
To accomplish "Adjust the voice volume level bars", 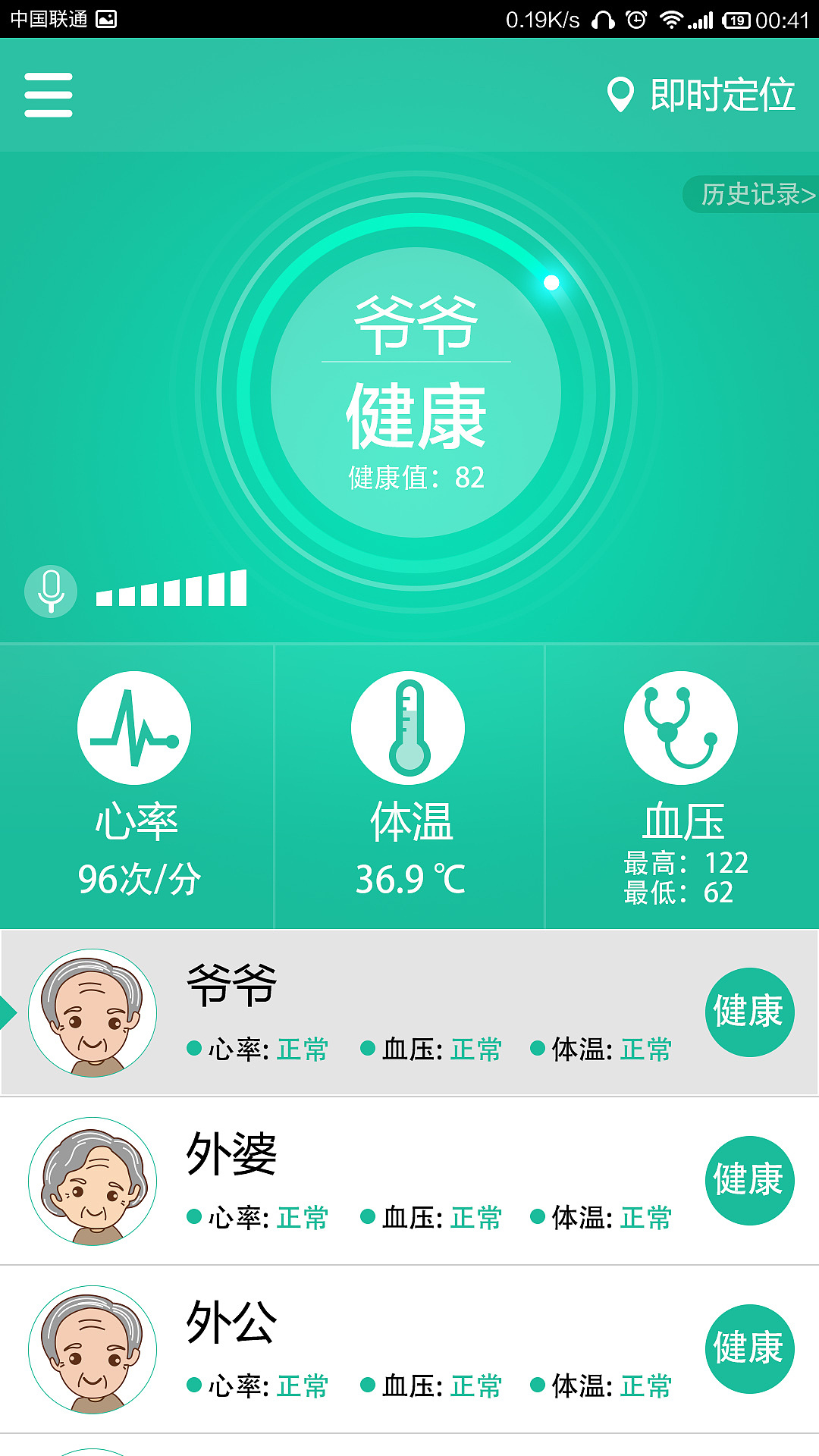I will click(x=171, y=588).
